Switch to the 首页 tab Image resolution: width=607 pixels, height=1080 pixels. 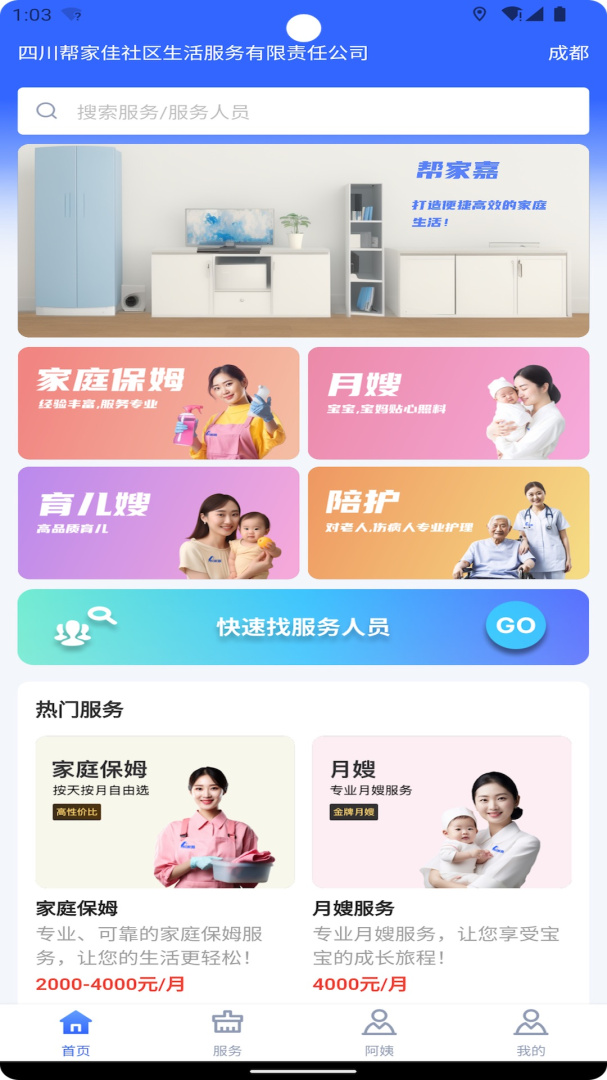76,1033
